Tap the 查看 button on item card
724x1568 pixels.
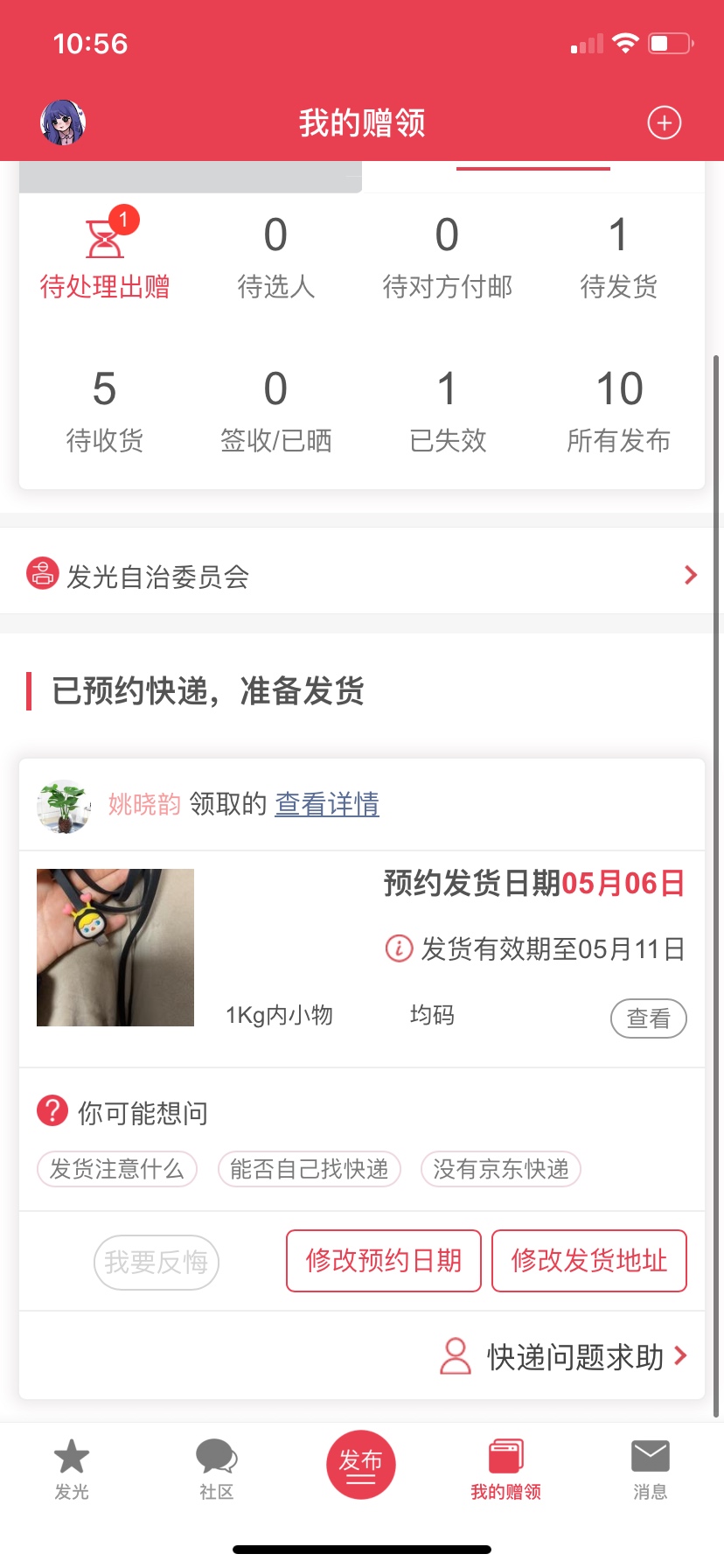coord(648,1018)
